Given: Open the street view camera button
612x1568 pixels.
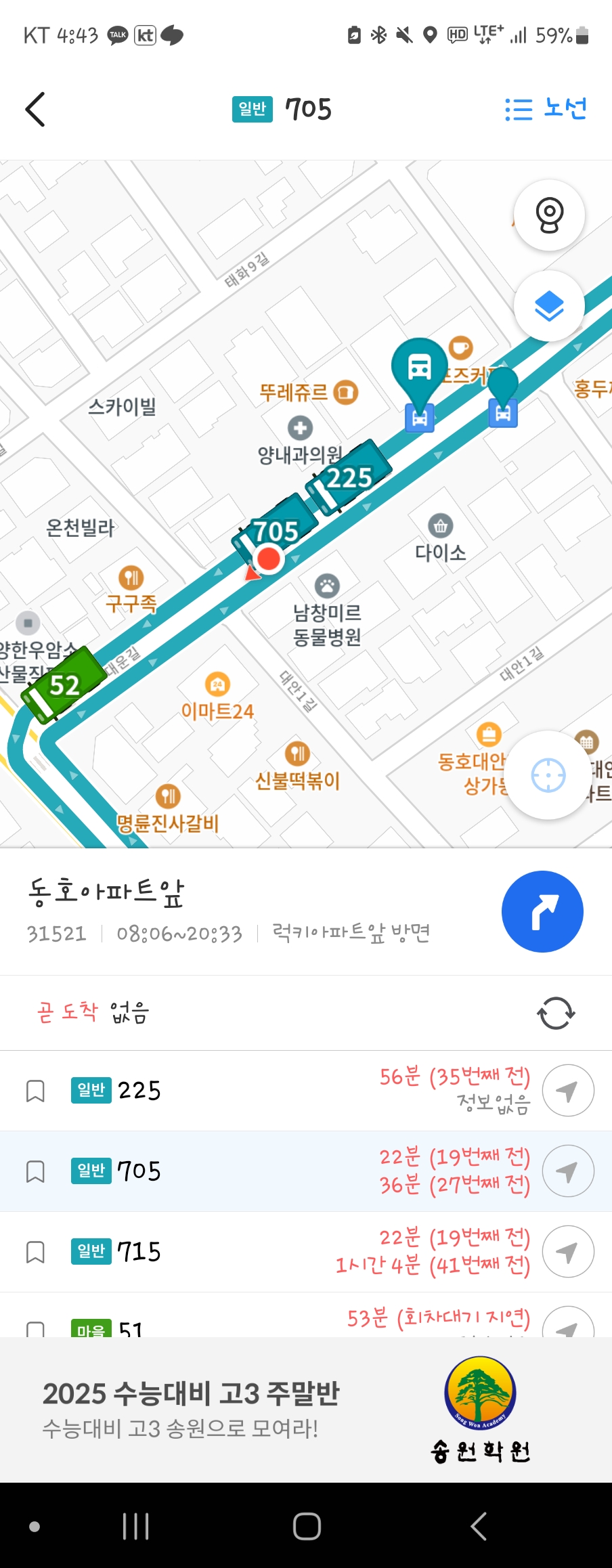Looking at the screenshot, I should pyautogui.click(x=549, y=215).
